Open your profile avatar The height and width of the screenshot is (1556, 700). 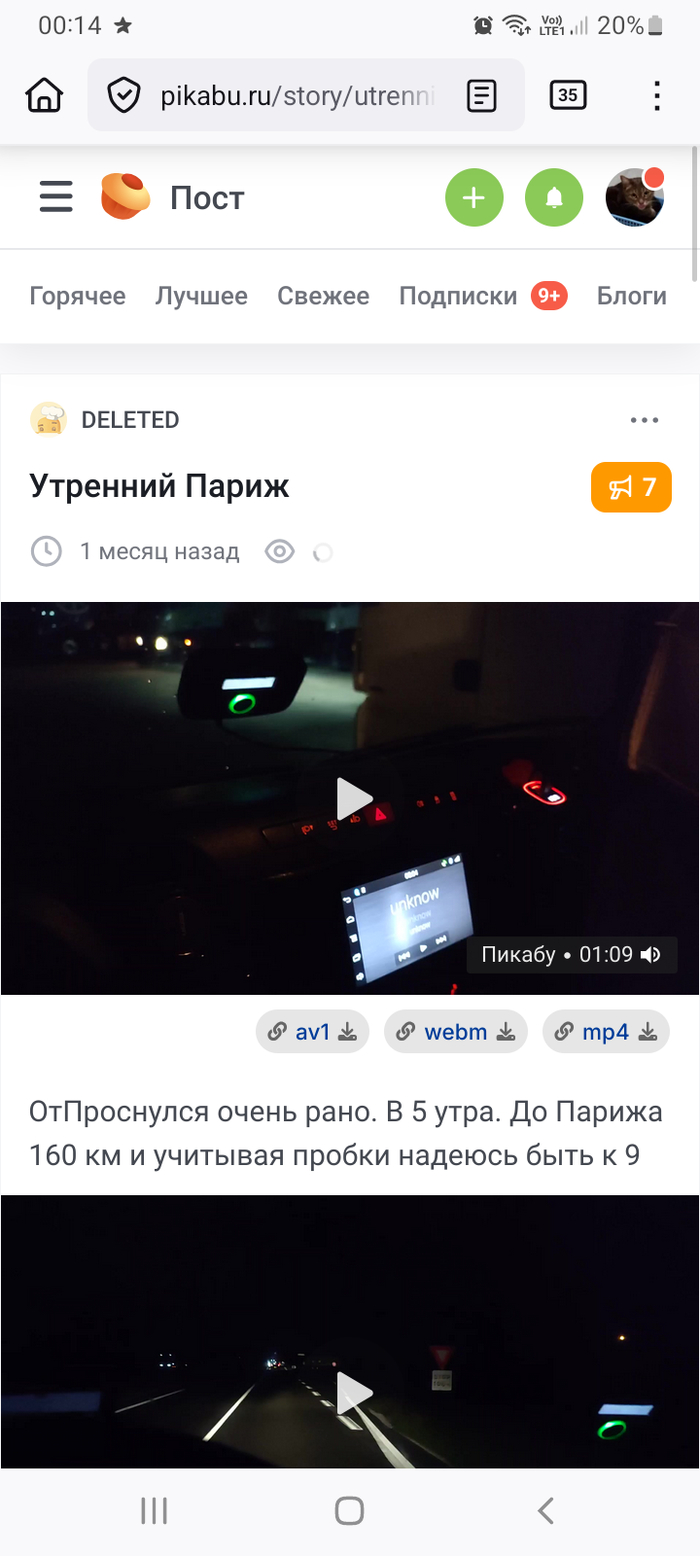coord(635,197)
